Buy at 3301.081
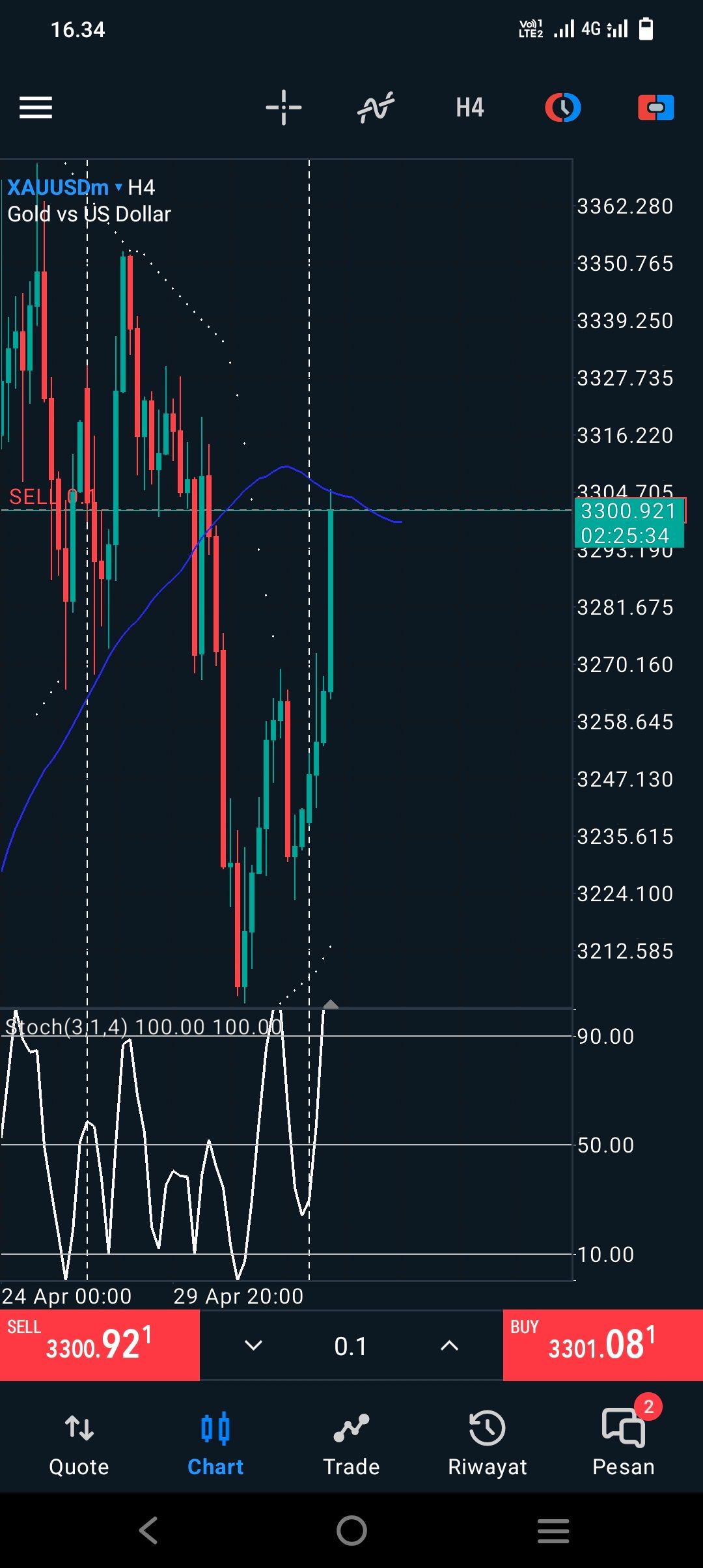Viewport: 703px width, 1568px height. [x=602, y=1345]
